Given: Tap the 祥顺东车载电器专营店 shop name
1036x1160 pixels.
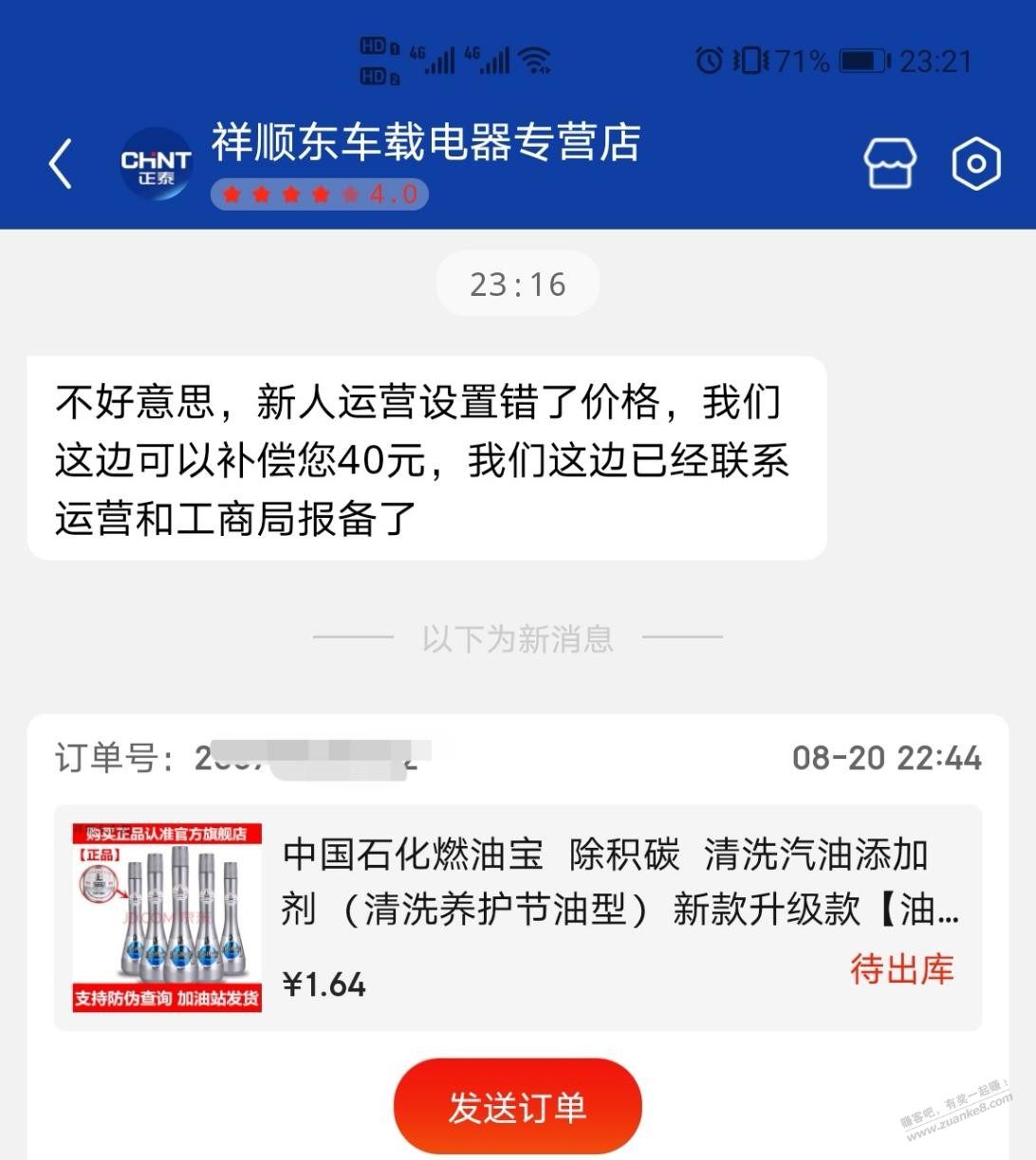Looking at the screenshot, I should click(x=424, y=142).
